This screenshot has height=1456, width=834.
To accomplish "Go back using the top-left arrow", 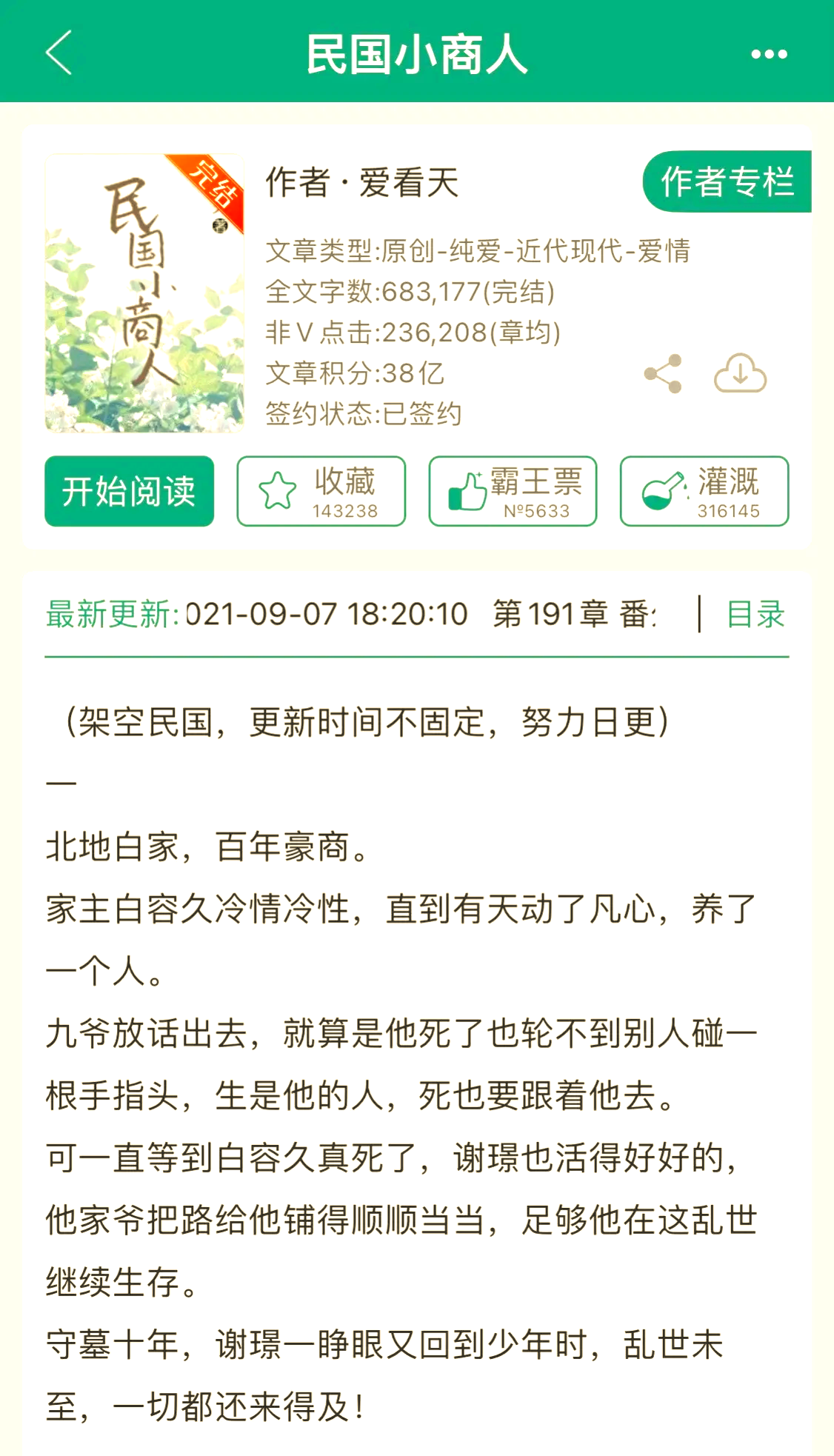I will pos(59,53).
